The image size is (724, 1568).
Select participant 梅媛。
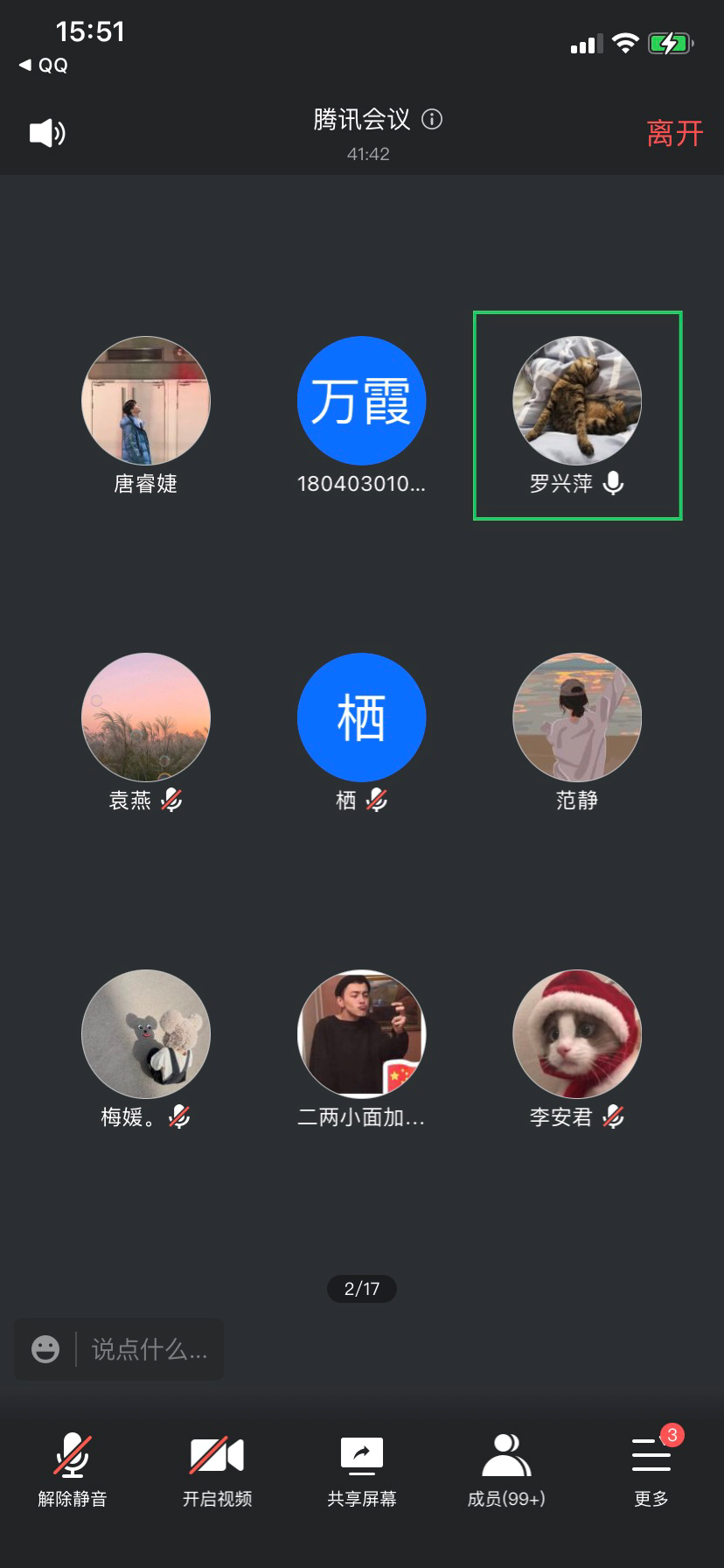pos(146,1034)
